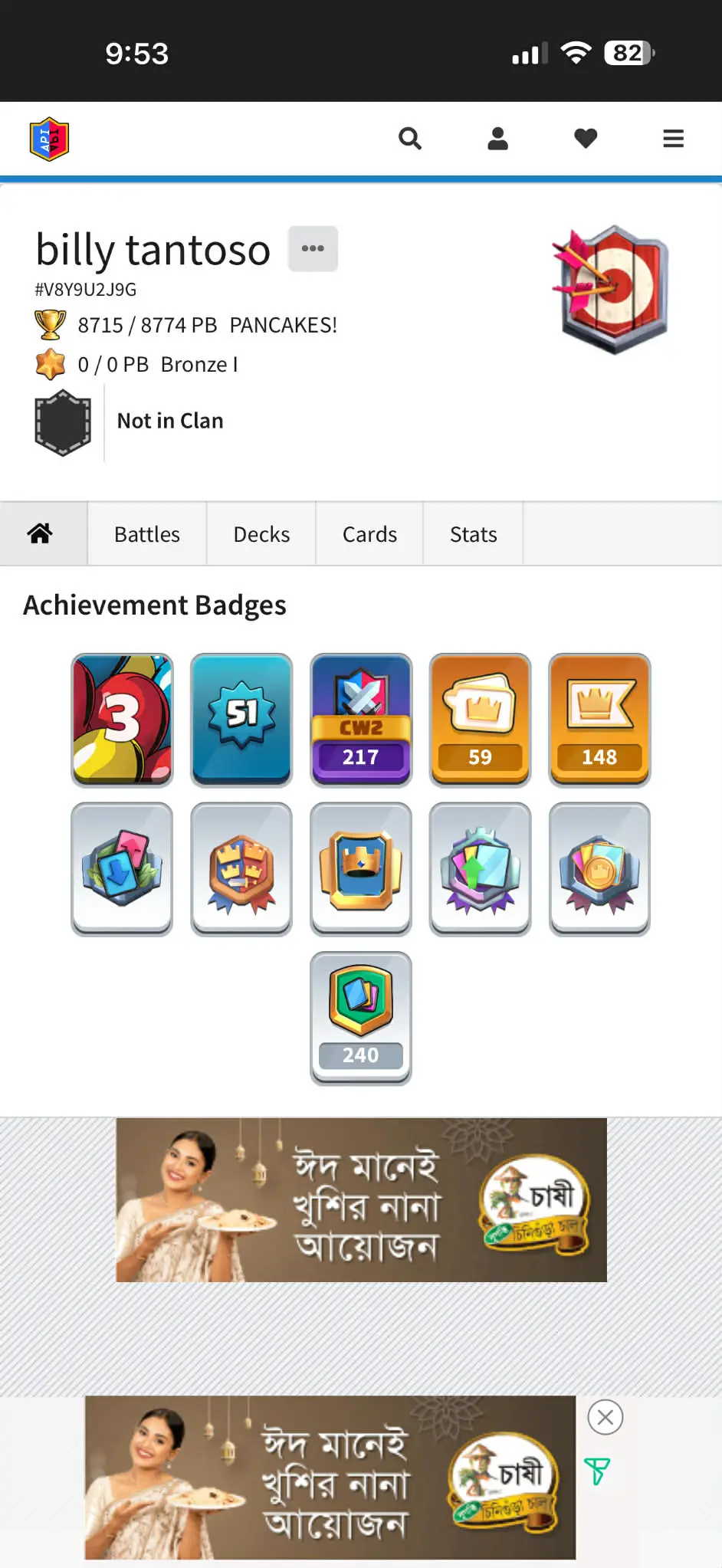Switch to the Stats tab
The width and height of the screenshot is (722, 1568).
click(x=473, y=534)
